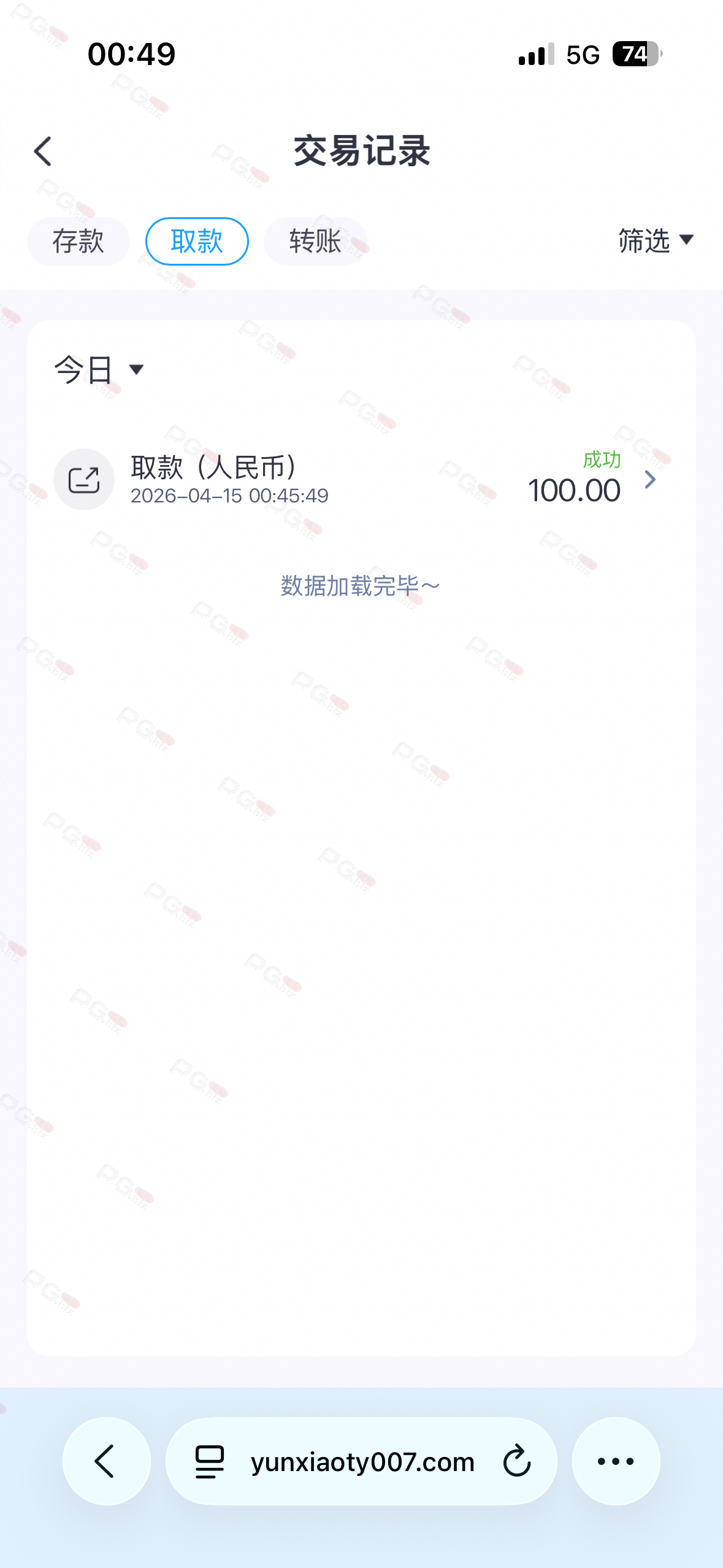Reload the yunxiaoty007.com page
The height and width of the screenshot is (1568, 723).
(516, 1461)
